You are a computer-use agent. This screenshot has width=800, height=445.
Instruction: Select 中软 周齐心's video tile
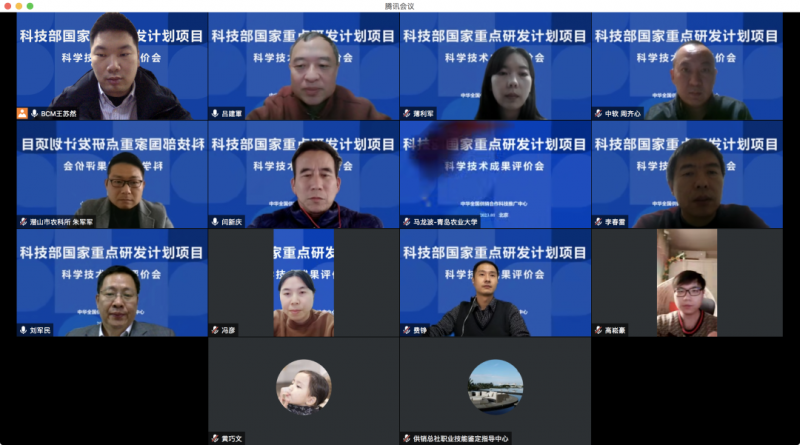tap(687, 66)
